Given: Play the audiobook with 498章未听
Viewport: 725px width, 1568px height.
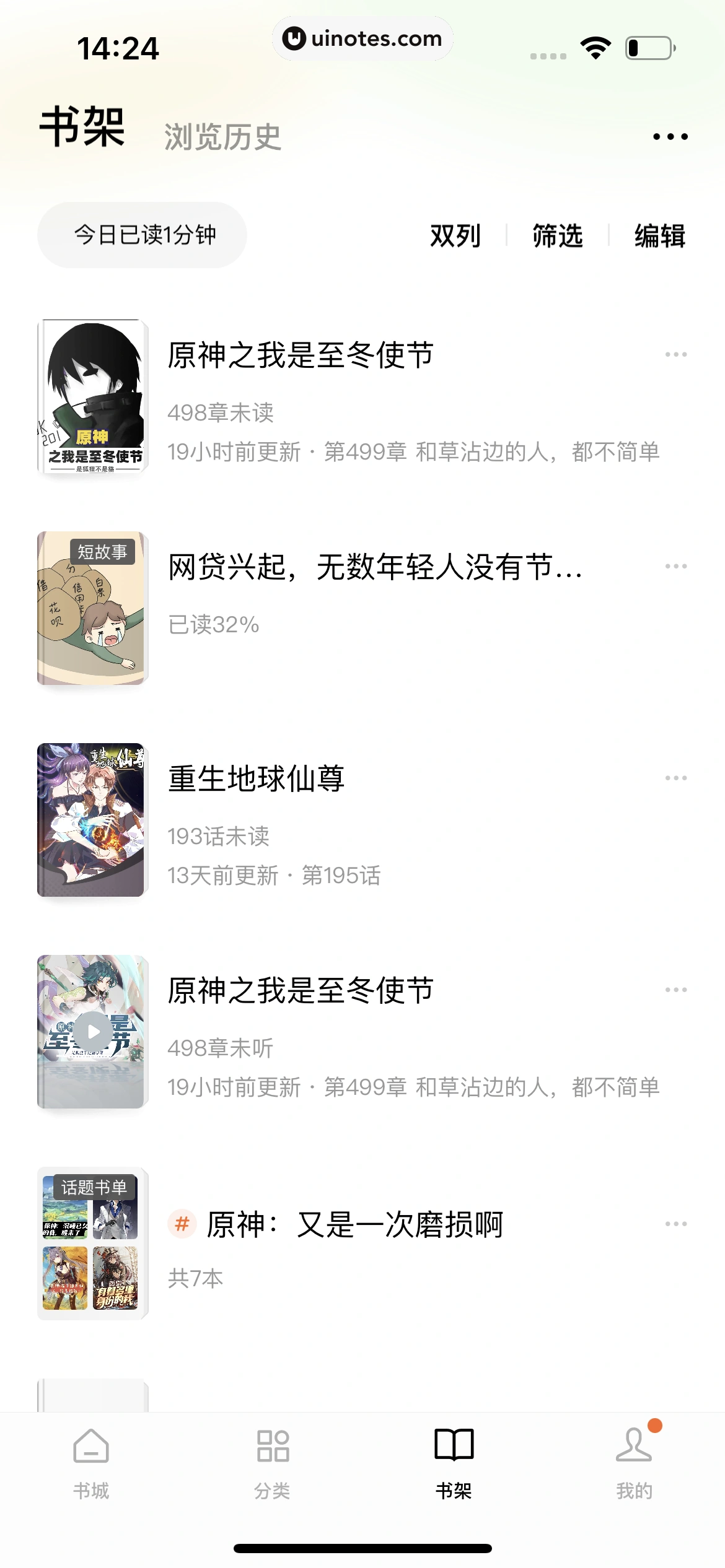Looking at the screenshot, I should tap(93, 1032).
